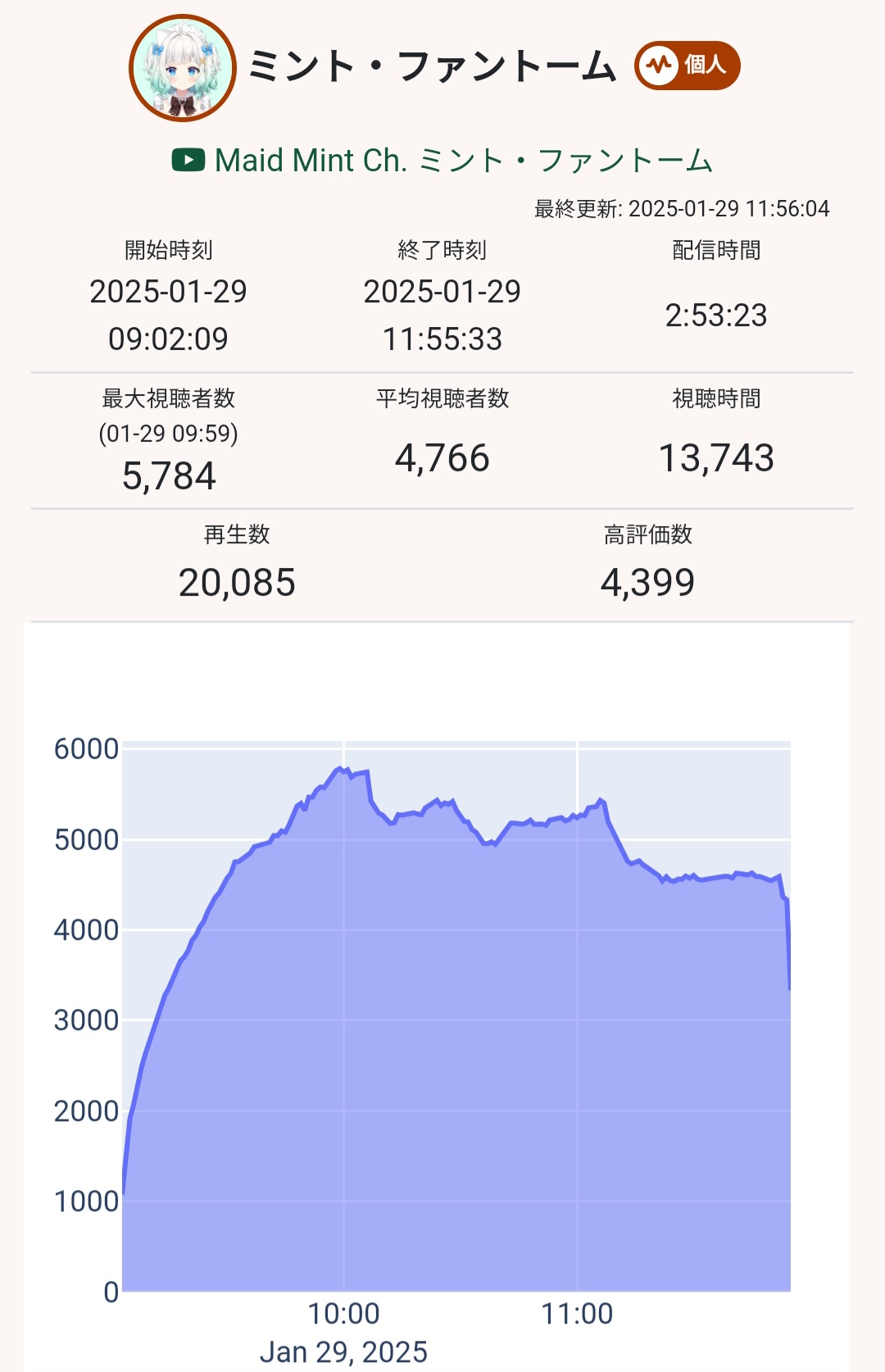Tap the 個人 category badge
This screenshot has width=885, height=1372.
[x=687, y=65]
